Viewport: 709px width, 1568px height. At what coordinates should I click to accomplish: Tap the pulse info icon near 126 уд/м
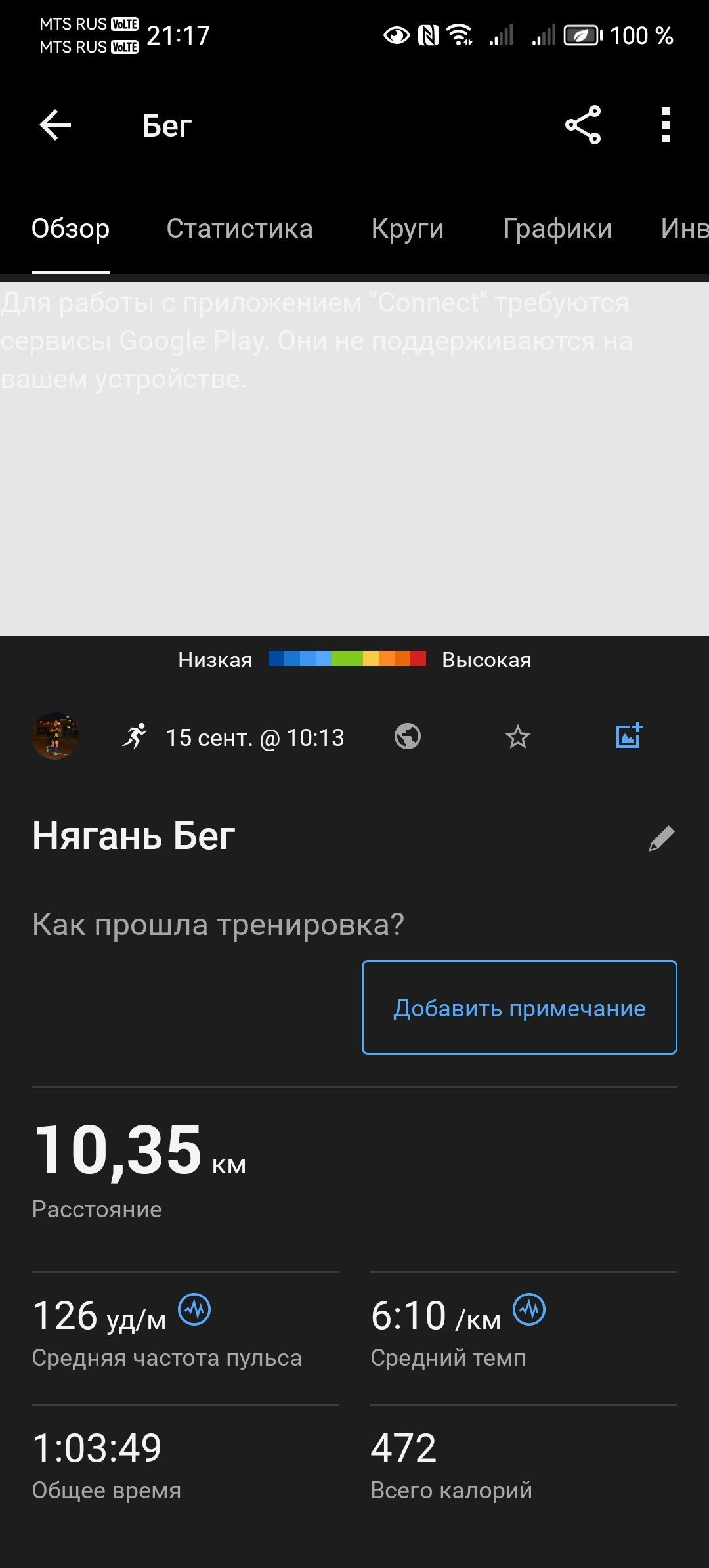(x=195, y=1309)
